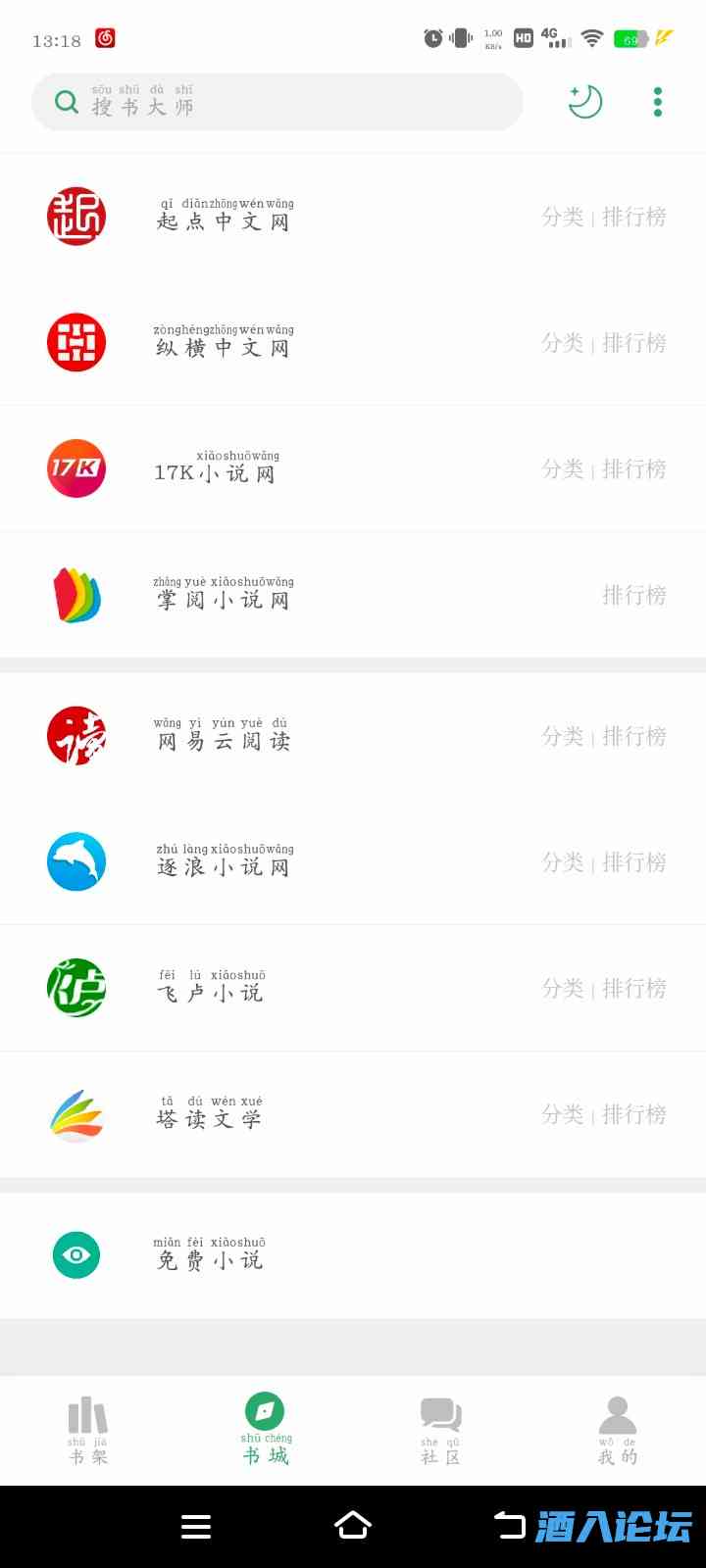Browse 分类 for 网易云阅读
Viewport: 706px width, 1568px height.
coord(563,736)
